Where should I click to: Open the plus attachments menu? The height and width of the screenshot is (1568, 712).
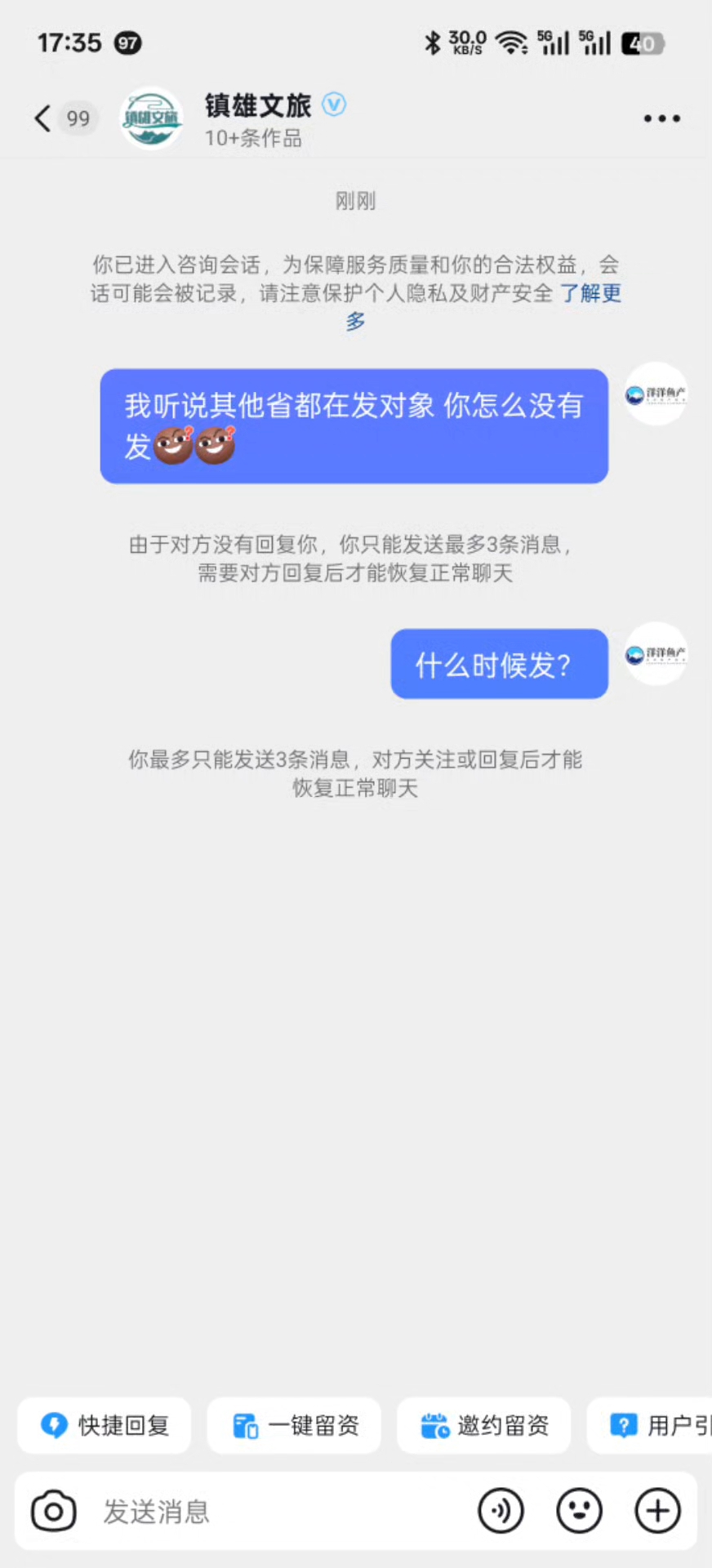point(657,1511)
